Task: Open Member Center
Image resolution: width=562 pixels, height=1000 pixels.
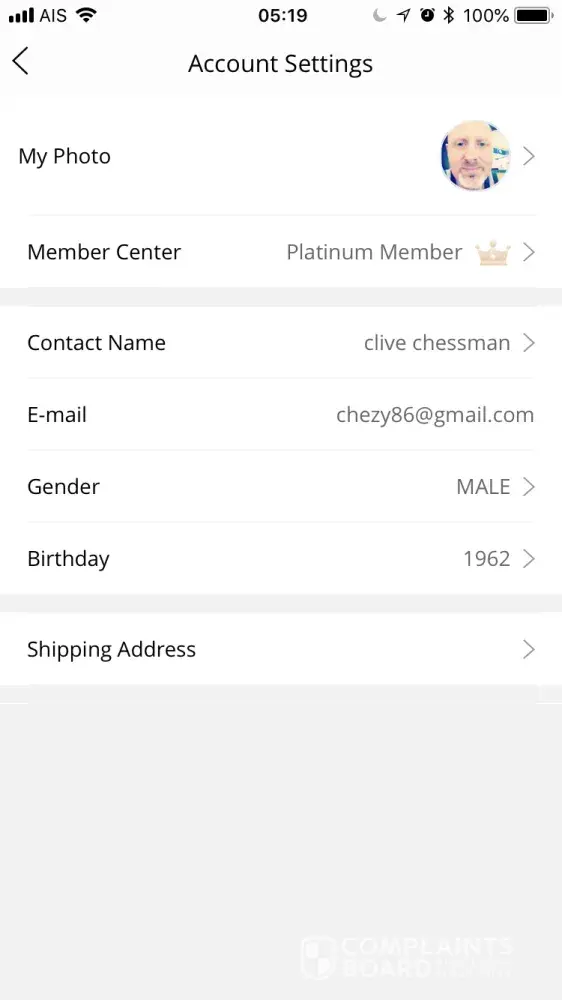Action: point(281,252)
